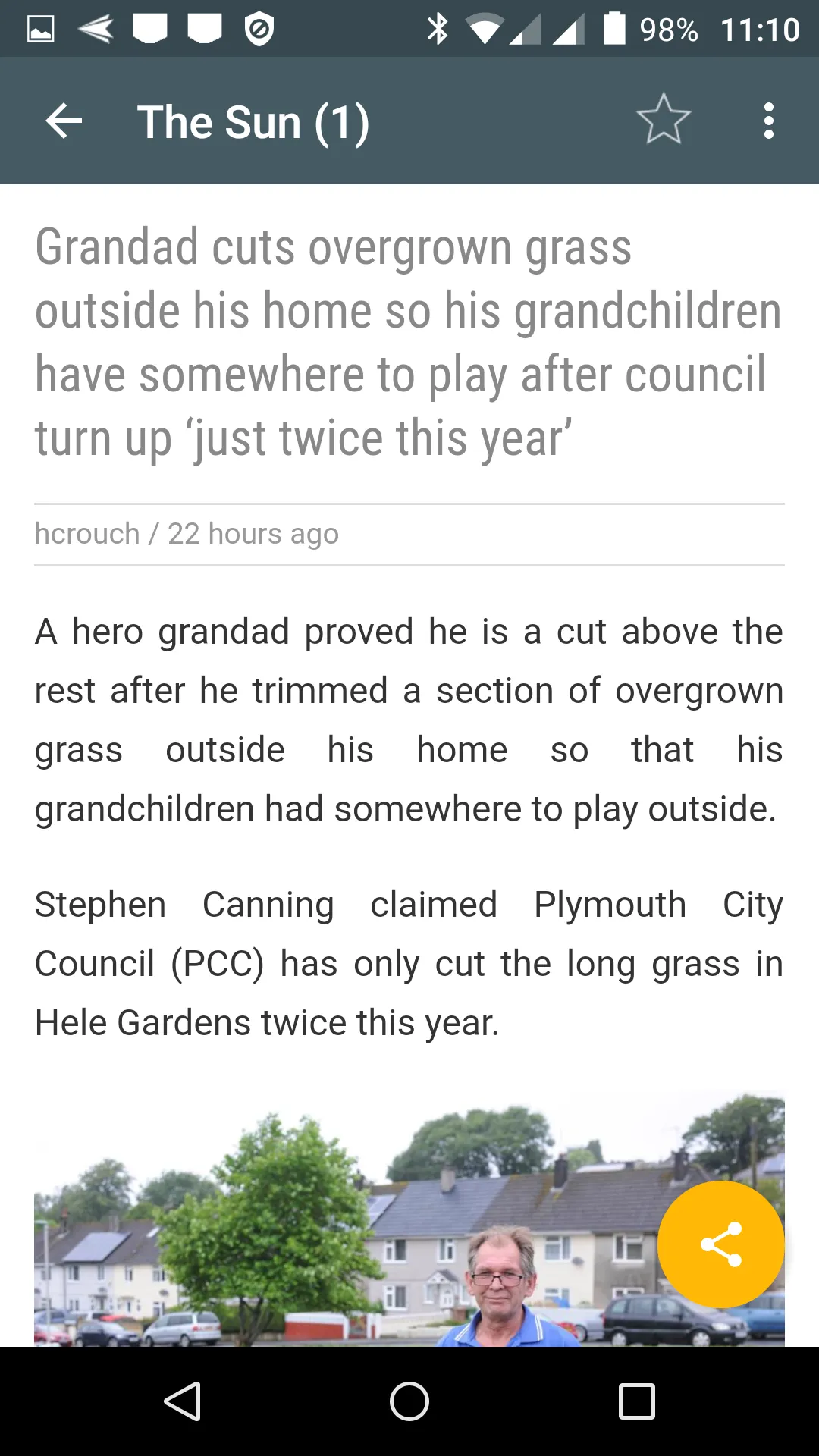Share the article with the yellow button
Viewport: 819px width, 1456px height.
point(720,1244)
